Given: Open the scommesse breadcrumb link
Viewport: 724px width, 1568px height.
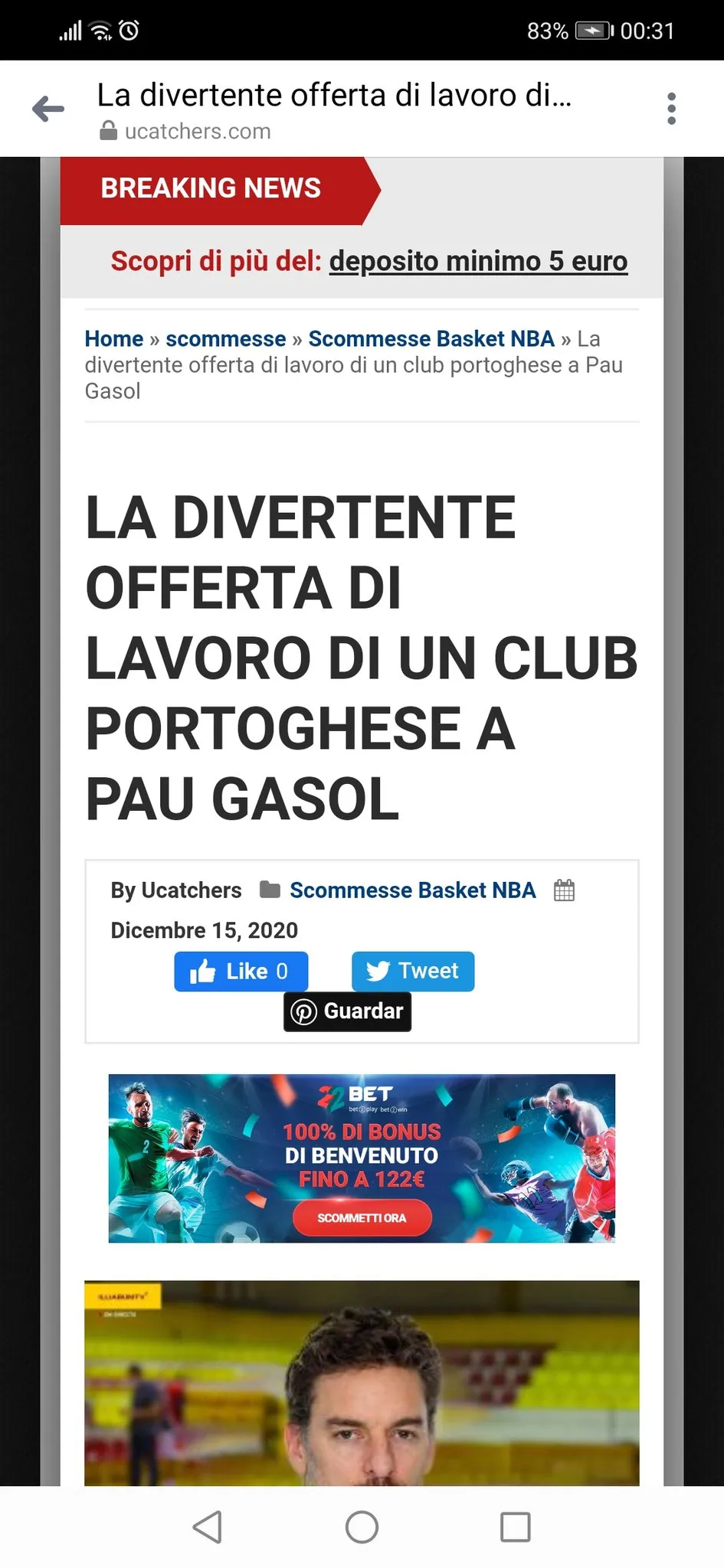Looking at the screenshot, I should click(225, 338).
